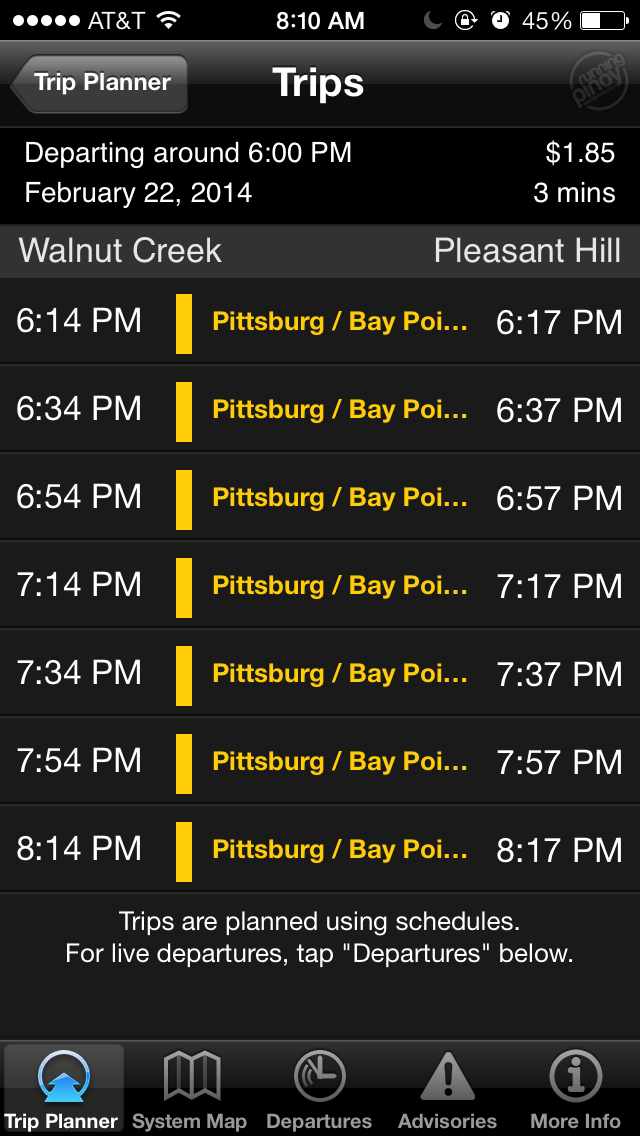
Task: Choose the 7:14 PM departure
Action: (x=320, y=586)
